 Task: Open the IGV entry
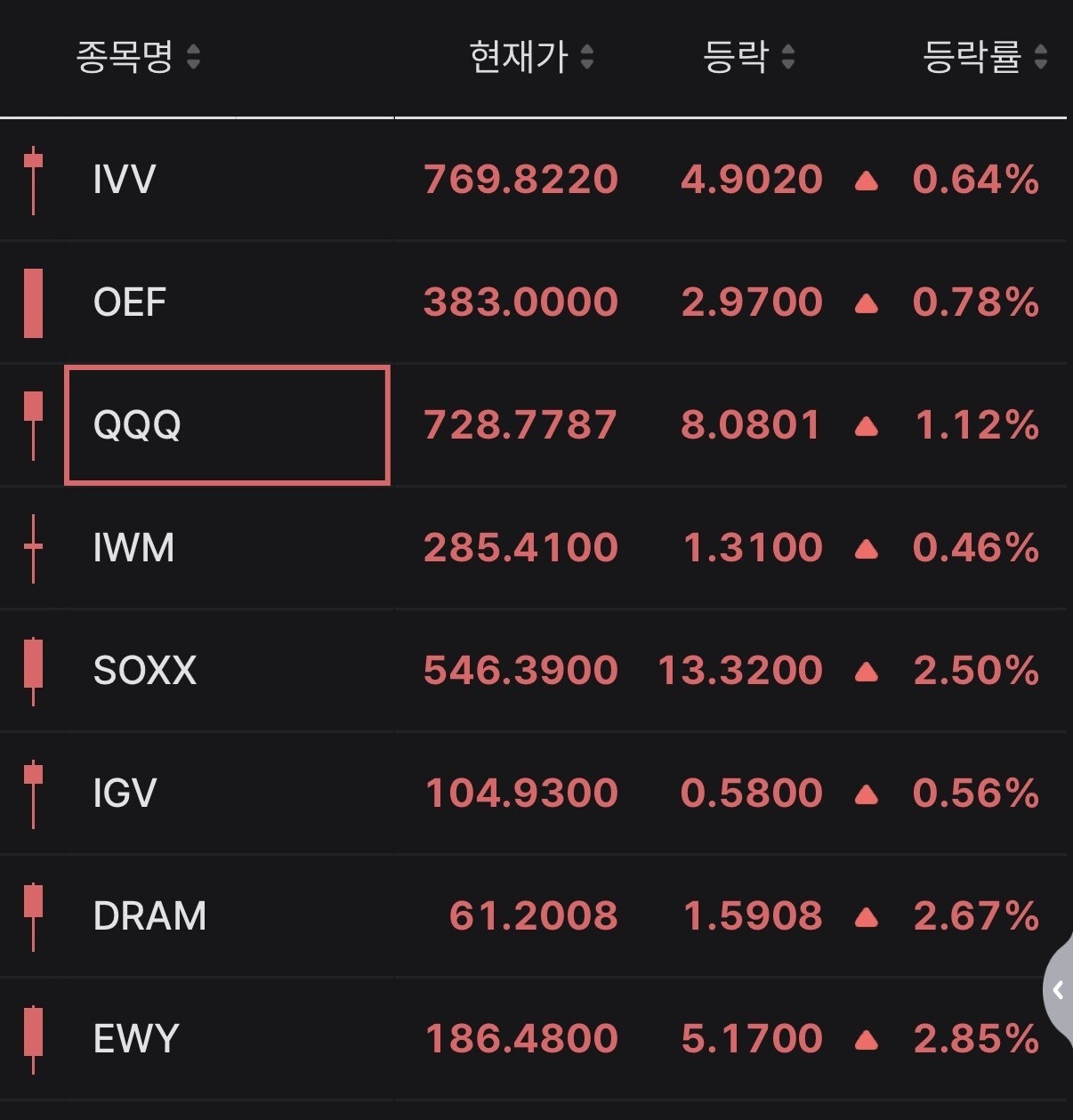534,794
